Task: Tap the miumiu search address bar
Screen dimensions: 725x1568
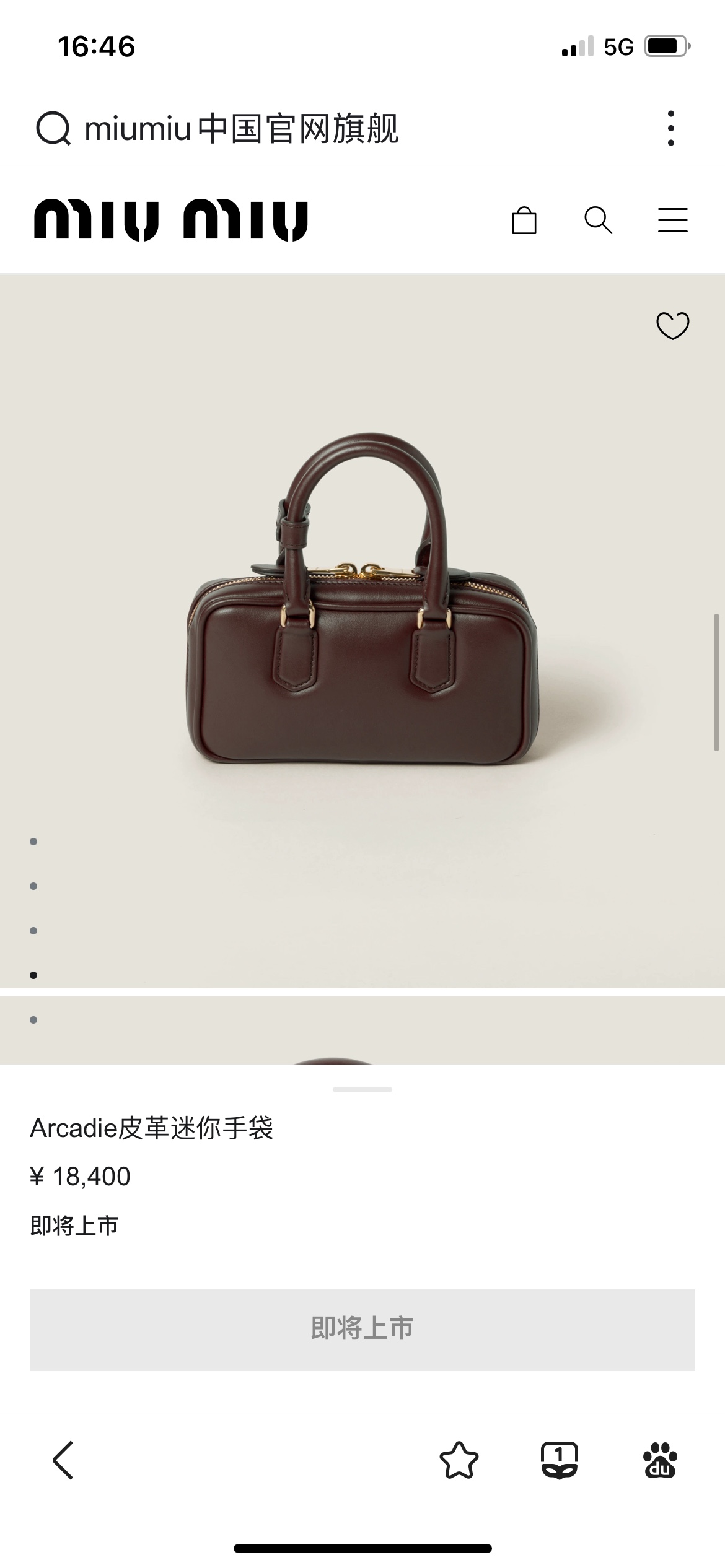Action: 242,129
